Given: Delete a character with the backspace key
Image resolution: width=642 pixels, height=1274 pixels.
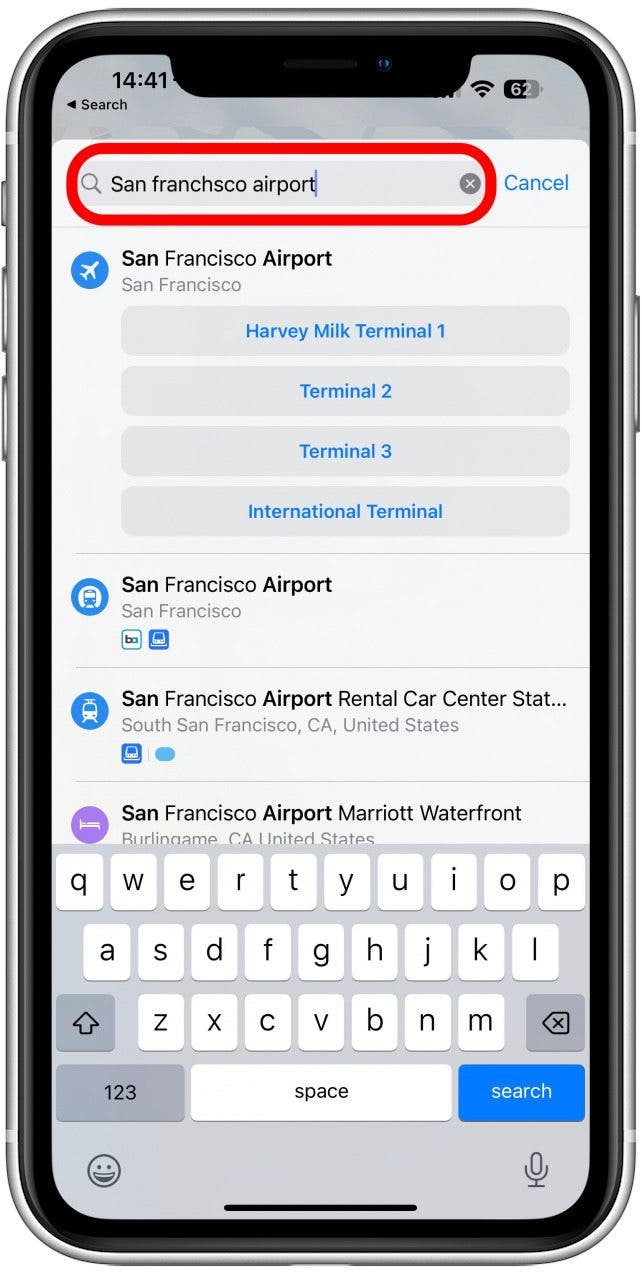Looking at the screenshot, I should point(555,1023).
